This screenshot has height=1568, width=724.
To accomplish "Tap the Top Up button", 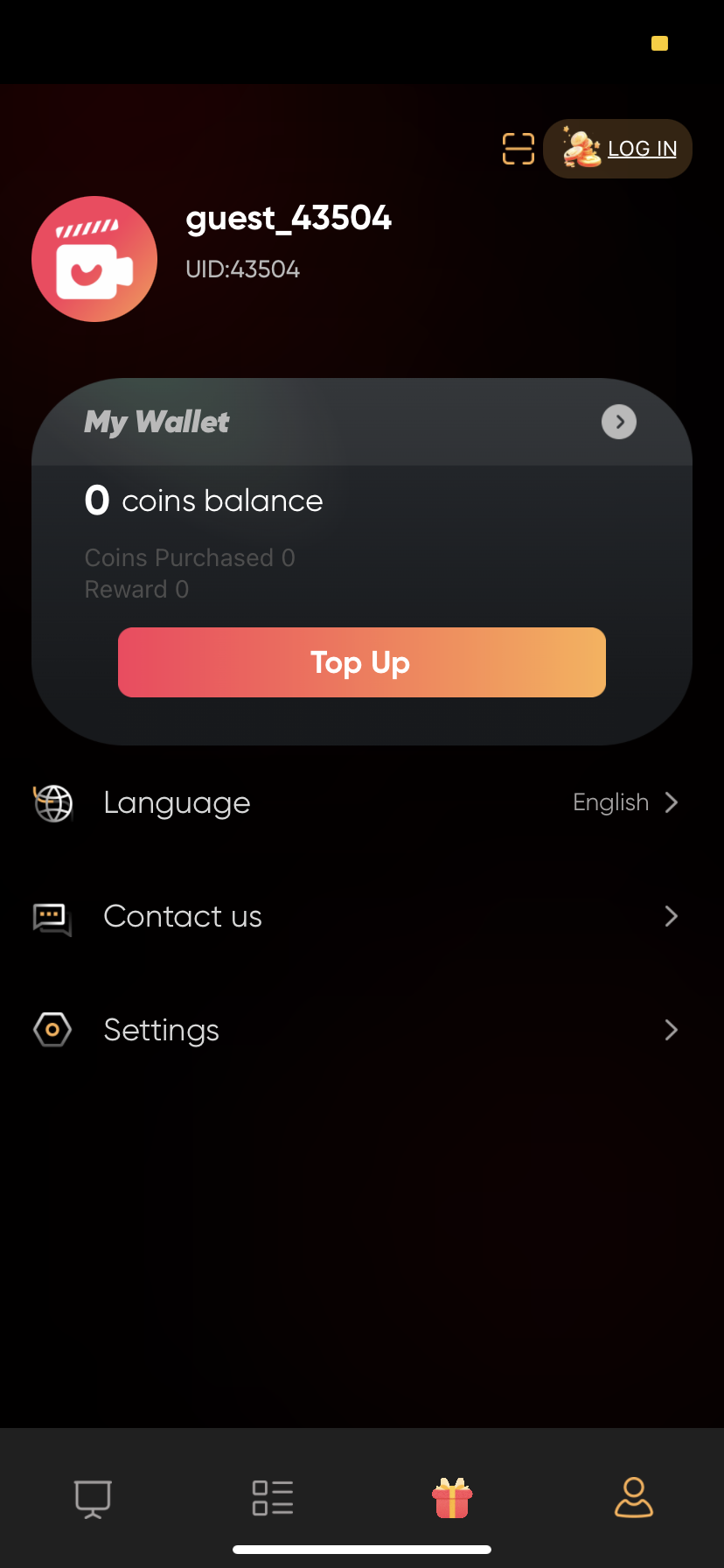I will click(x=361, y=662).
